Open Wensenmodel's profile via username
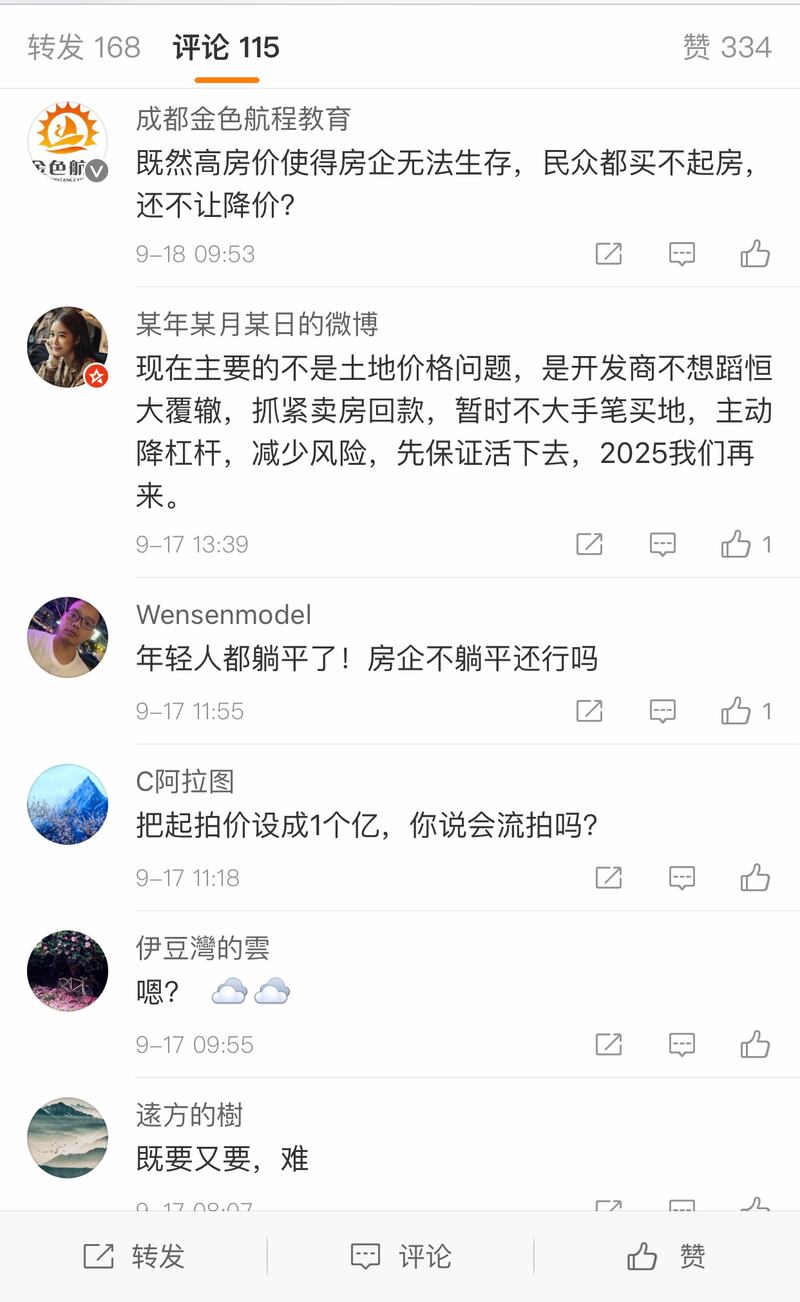Viewport: 800px width, 1302px height. [222, 616]
